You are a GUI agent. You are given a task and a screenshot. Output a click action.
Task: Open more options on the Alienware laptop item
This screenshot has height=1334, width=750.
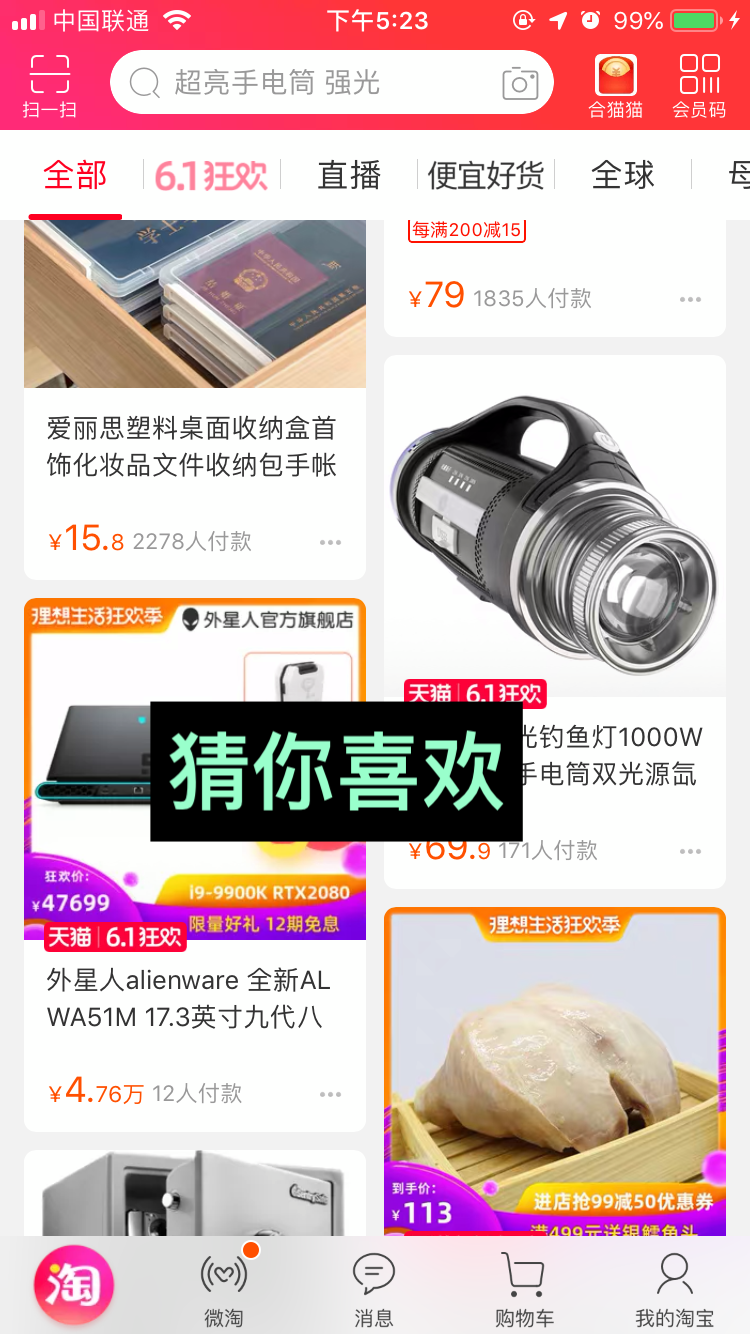(x=330, y=1094)
